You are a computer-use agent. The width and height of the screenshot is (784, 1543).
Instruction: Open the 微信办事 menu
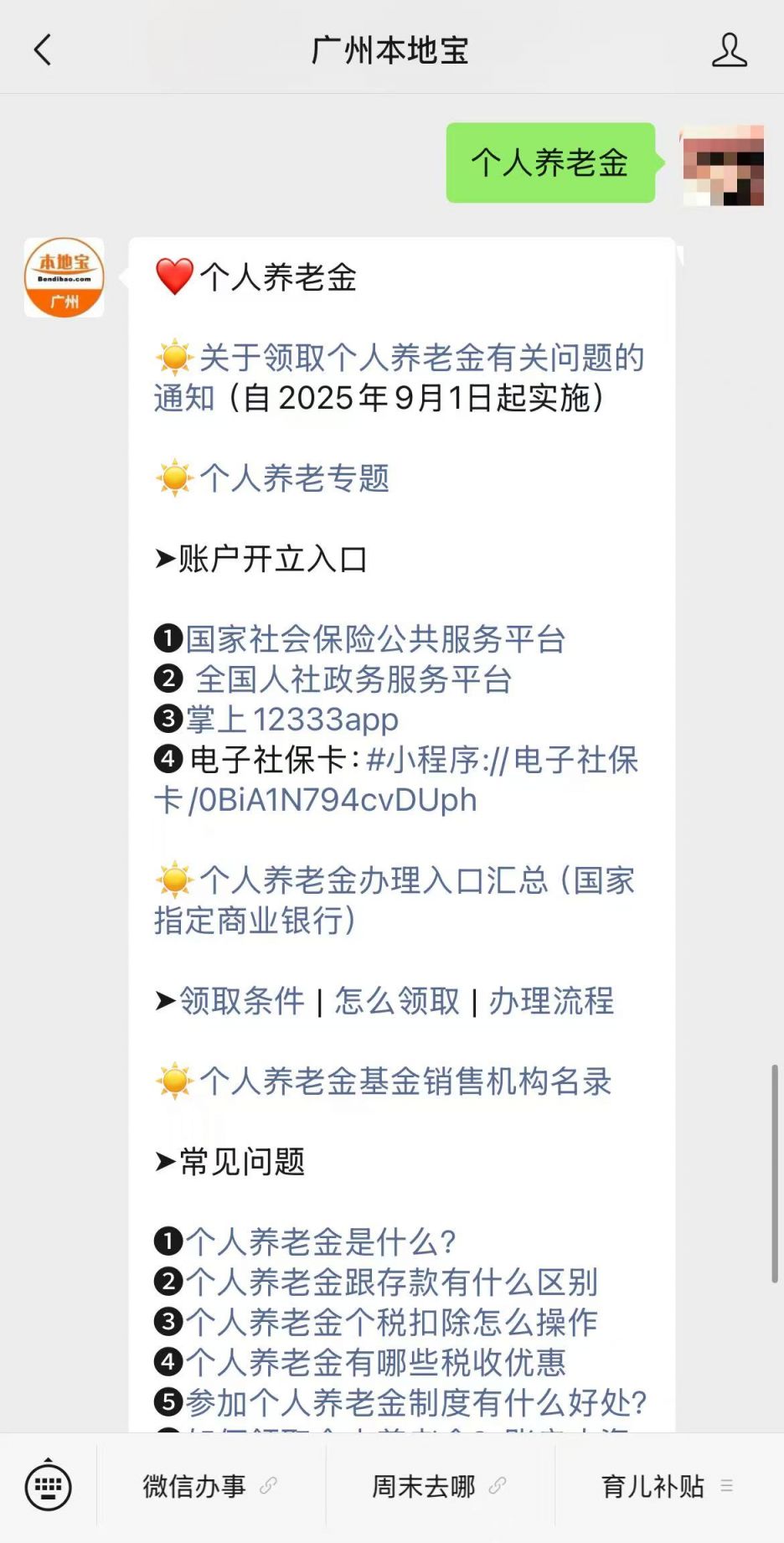coord(209,1486)
